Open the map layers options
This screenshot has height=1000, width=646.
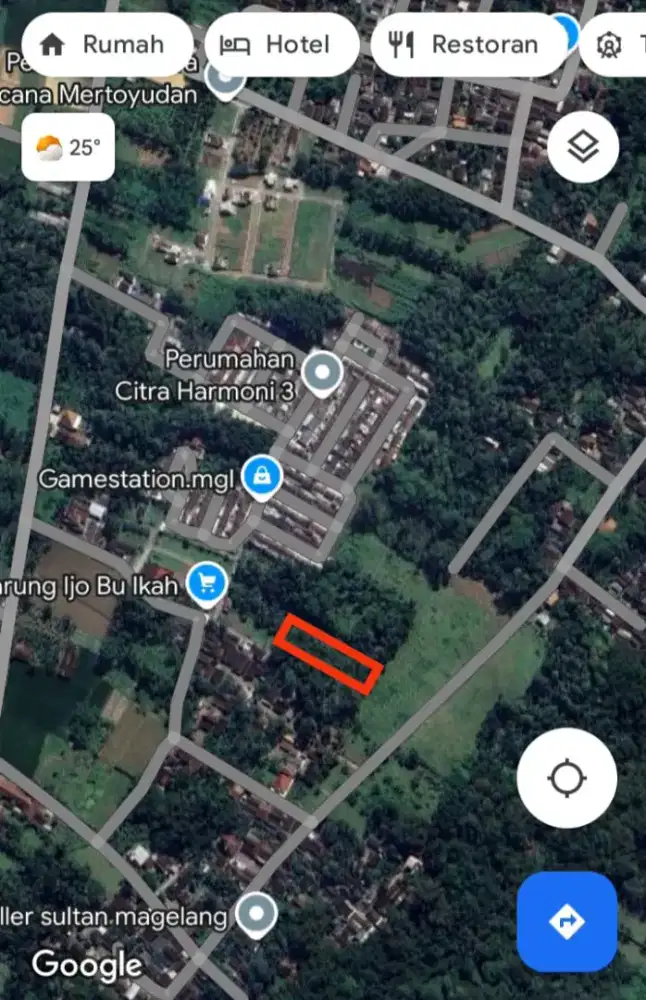583,147
